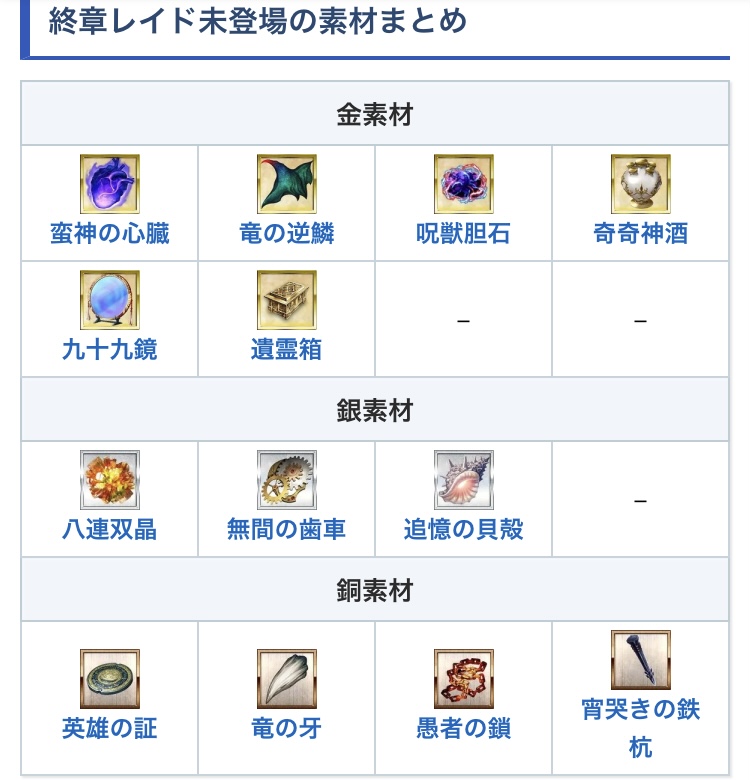Open the 呪獣胆石 material link

(463, 234)
